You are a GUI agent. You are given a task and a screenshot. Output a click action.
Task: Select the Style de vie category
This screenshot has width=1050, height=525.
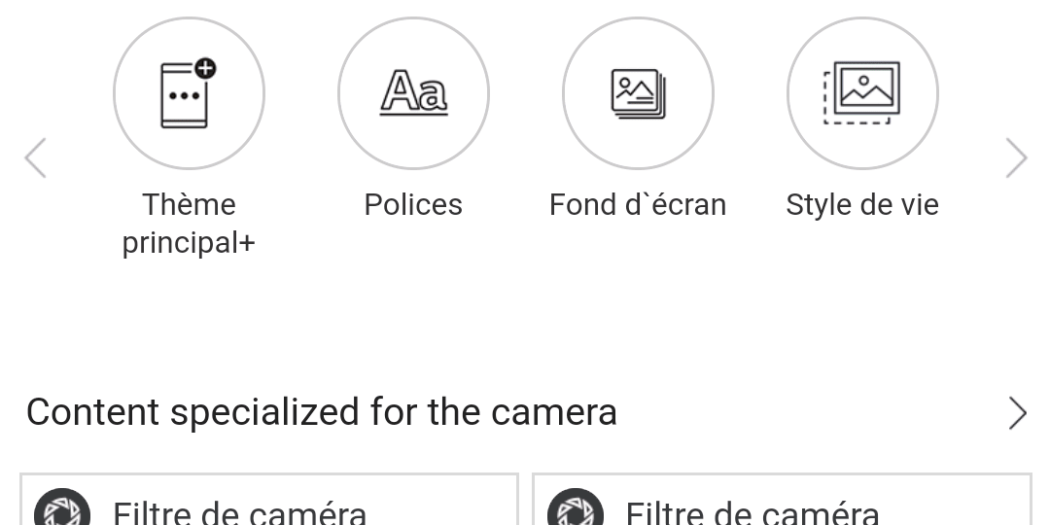[x=862, y=93]
